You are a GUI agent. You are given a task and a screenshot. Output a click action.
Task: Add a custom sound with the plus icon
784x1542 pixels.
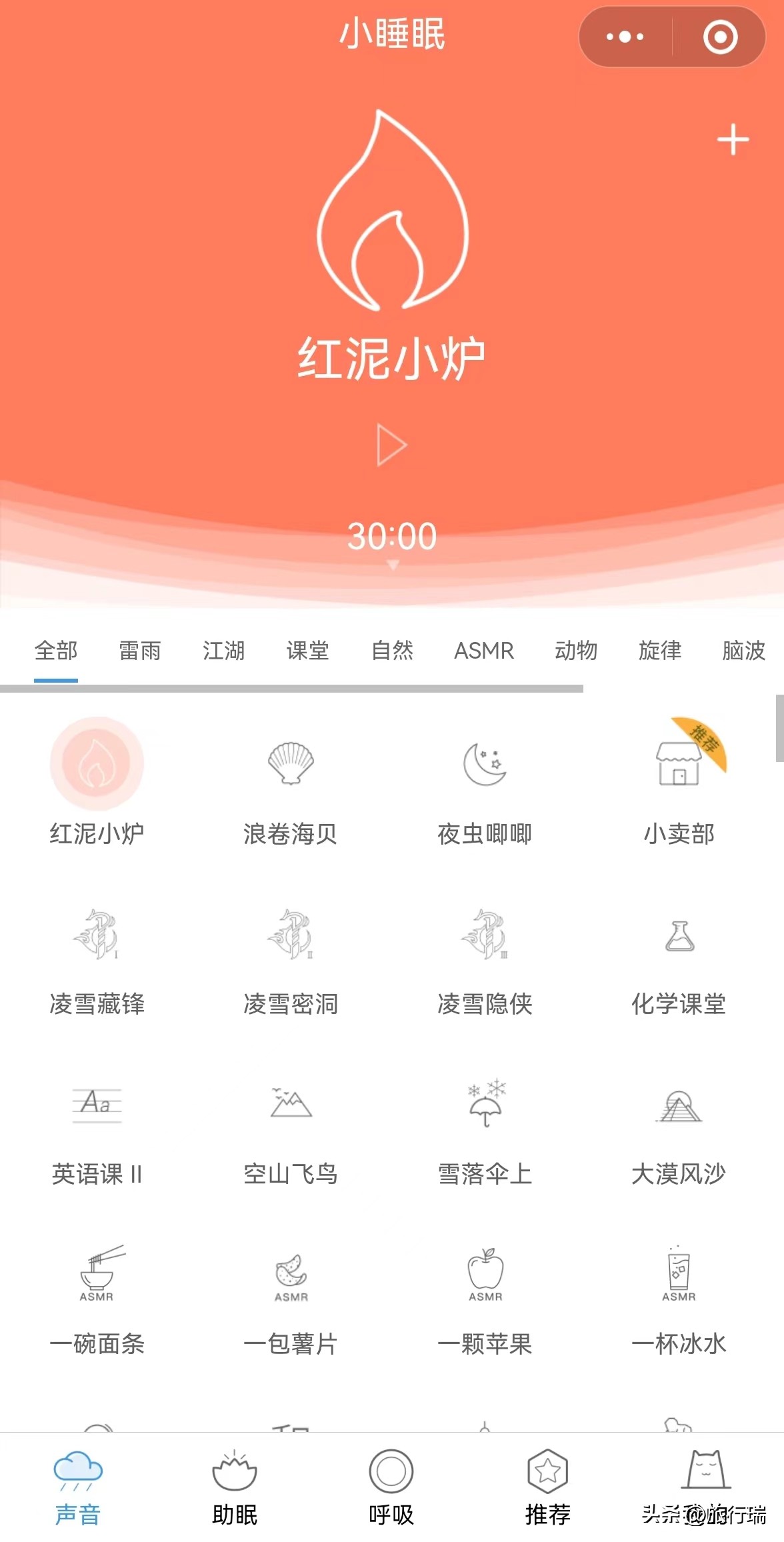point(732,141)
